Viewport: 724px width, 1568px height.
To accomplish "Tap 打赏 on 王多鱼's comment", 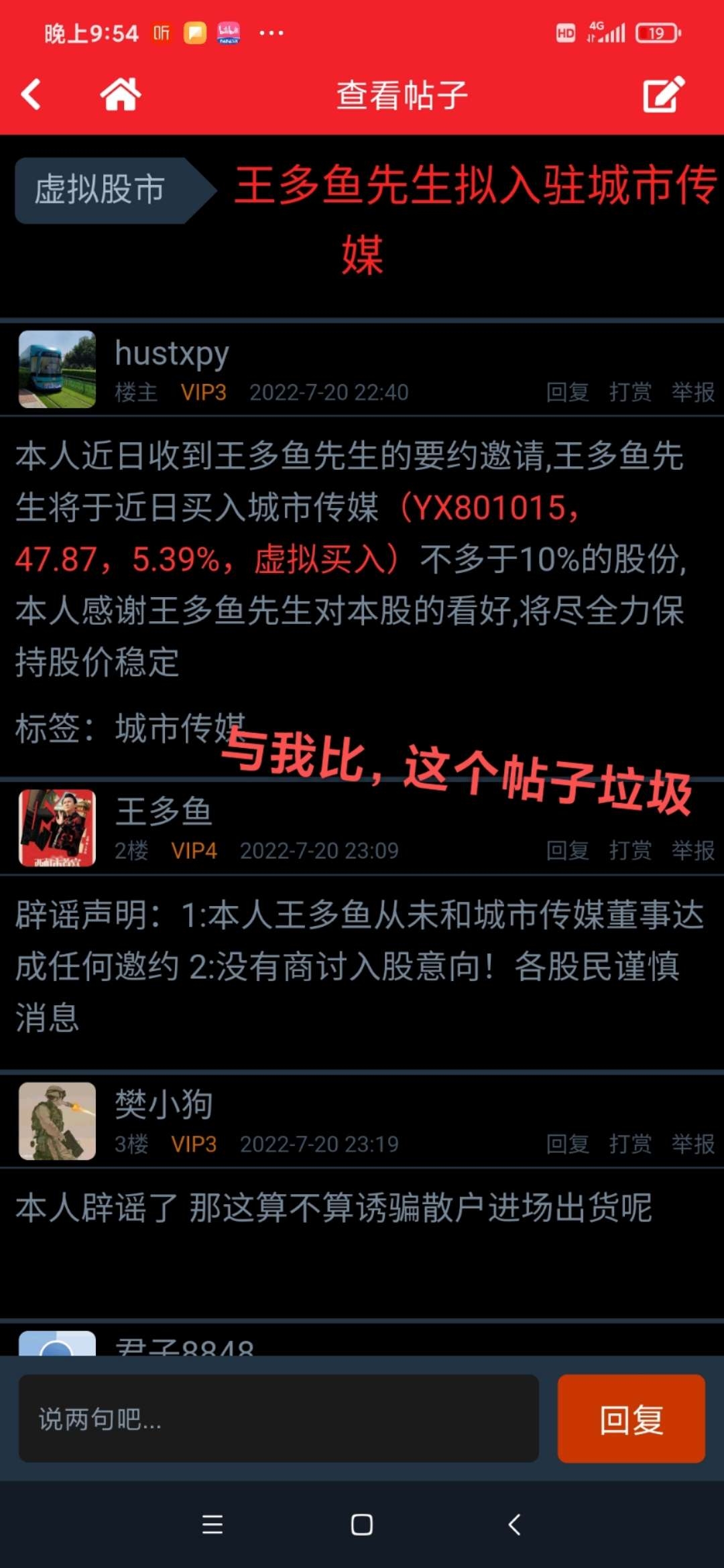I will click(x=630, y=850).
